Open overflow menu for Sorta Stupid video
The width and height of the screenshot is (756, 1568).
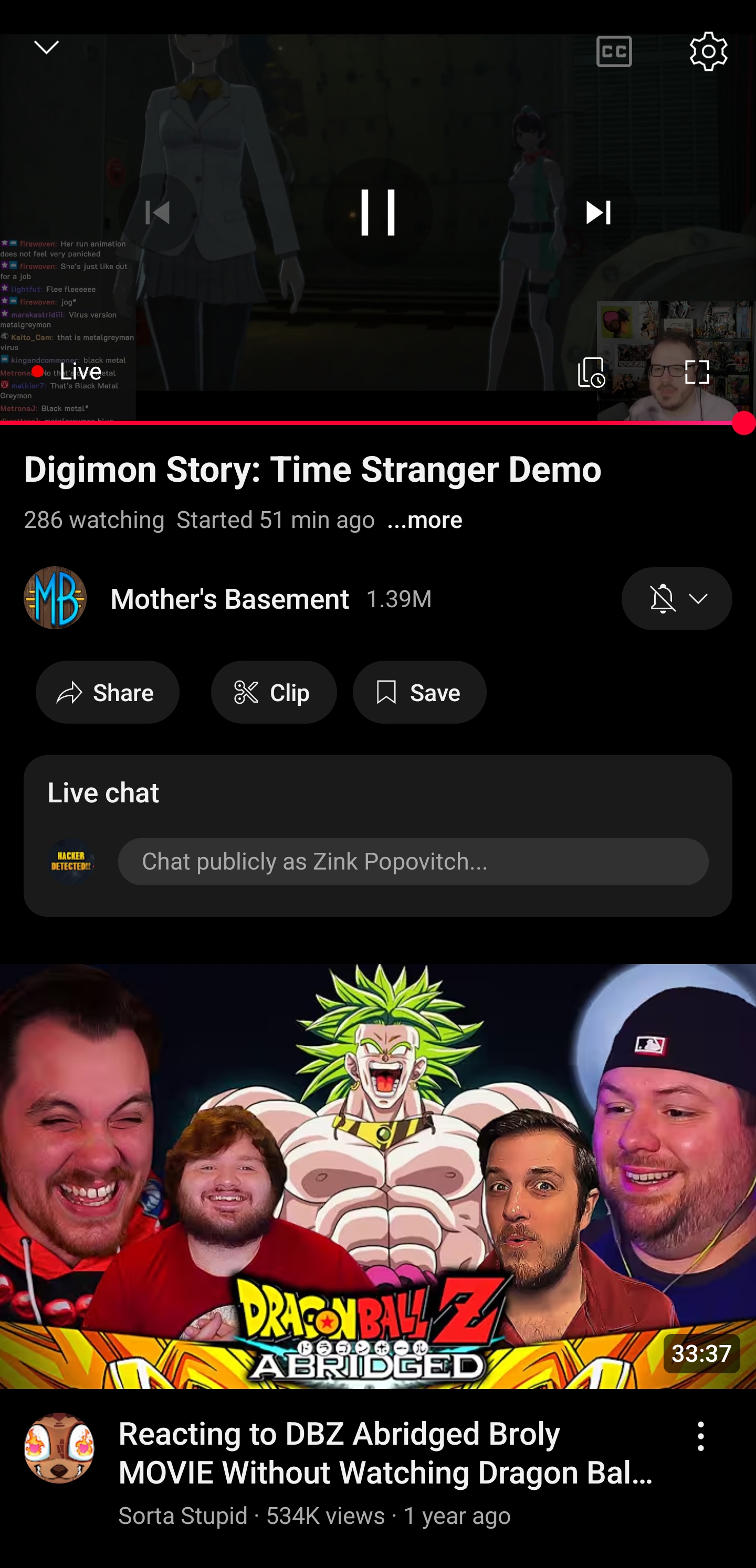click(x=700, y=1436)
